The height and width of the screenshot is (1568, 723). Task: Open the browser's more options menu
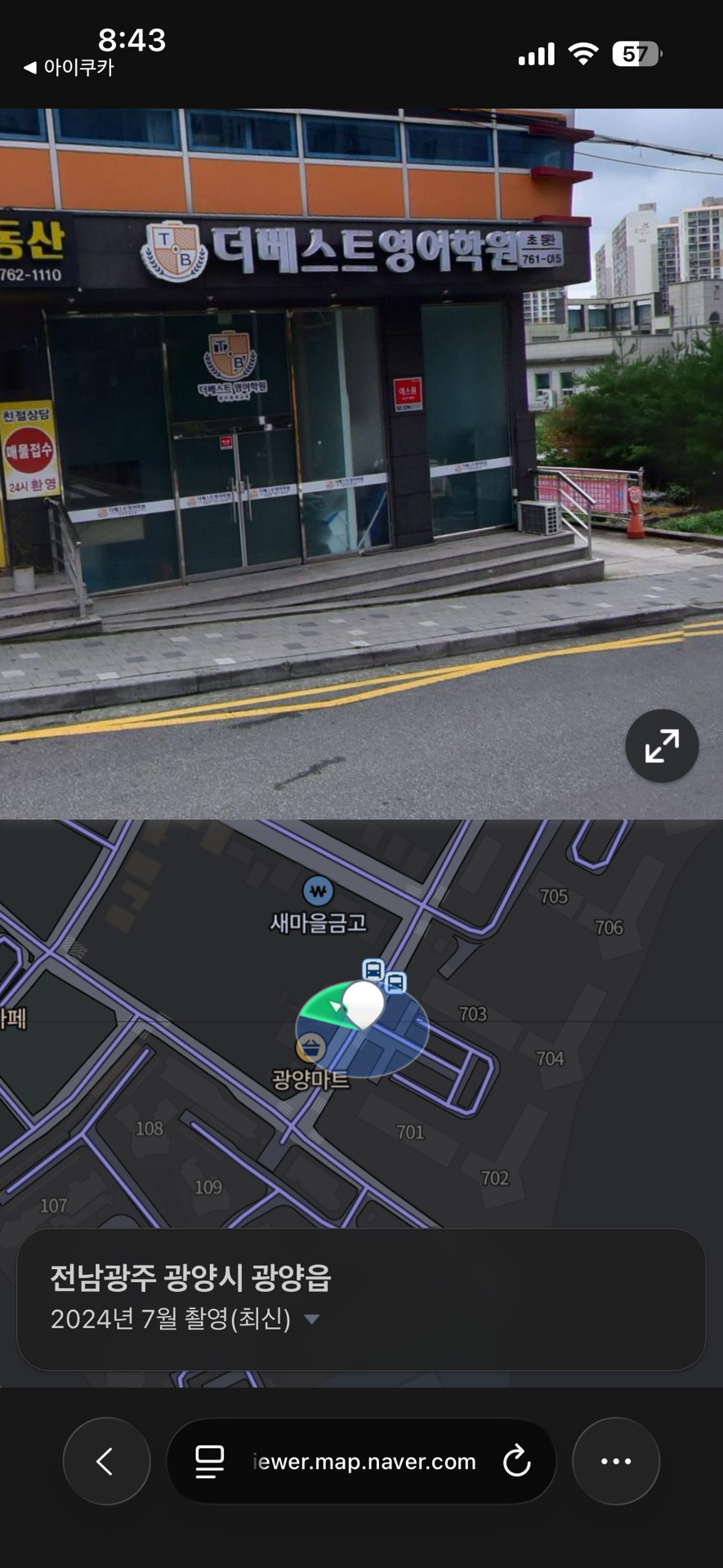pyautogui.click(x=616, y=1461)
